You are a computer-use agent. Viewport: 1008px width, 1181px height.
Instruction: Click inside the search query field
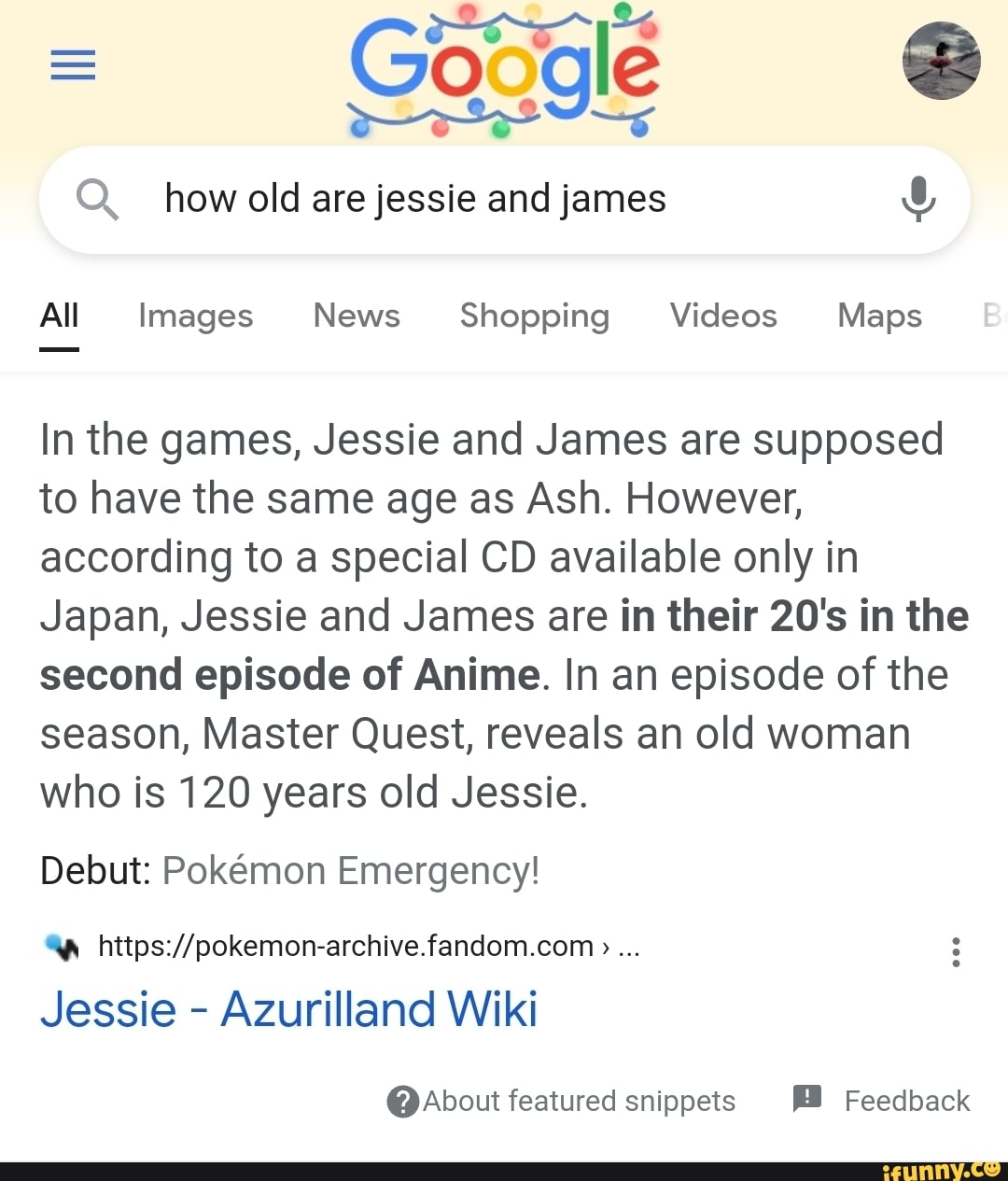coord(415,199)
